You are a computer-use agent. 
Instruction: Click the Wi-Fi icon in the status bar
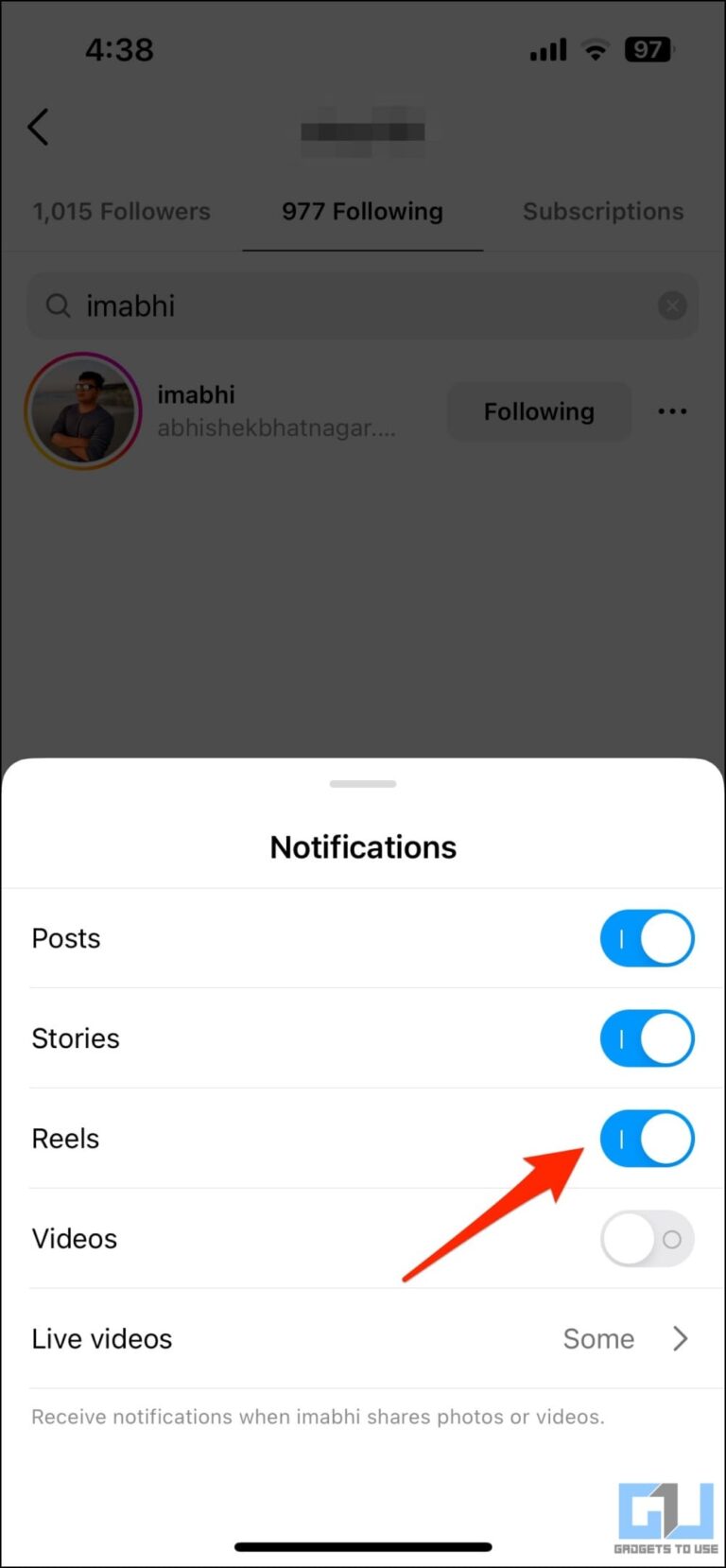[595, 50]
